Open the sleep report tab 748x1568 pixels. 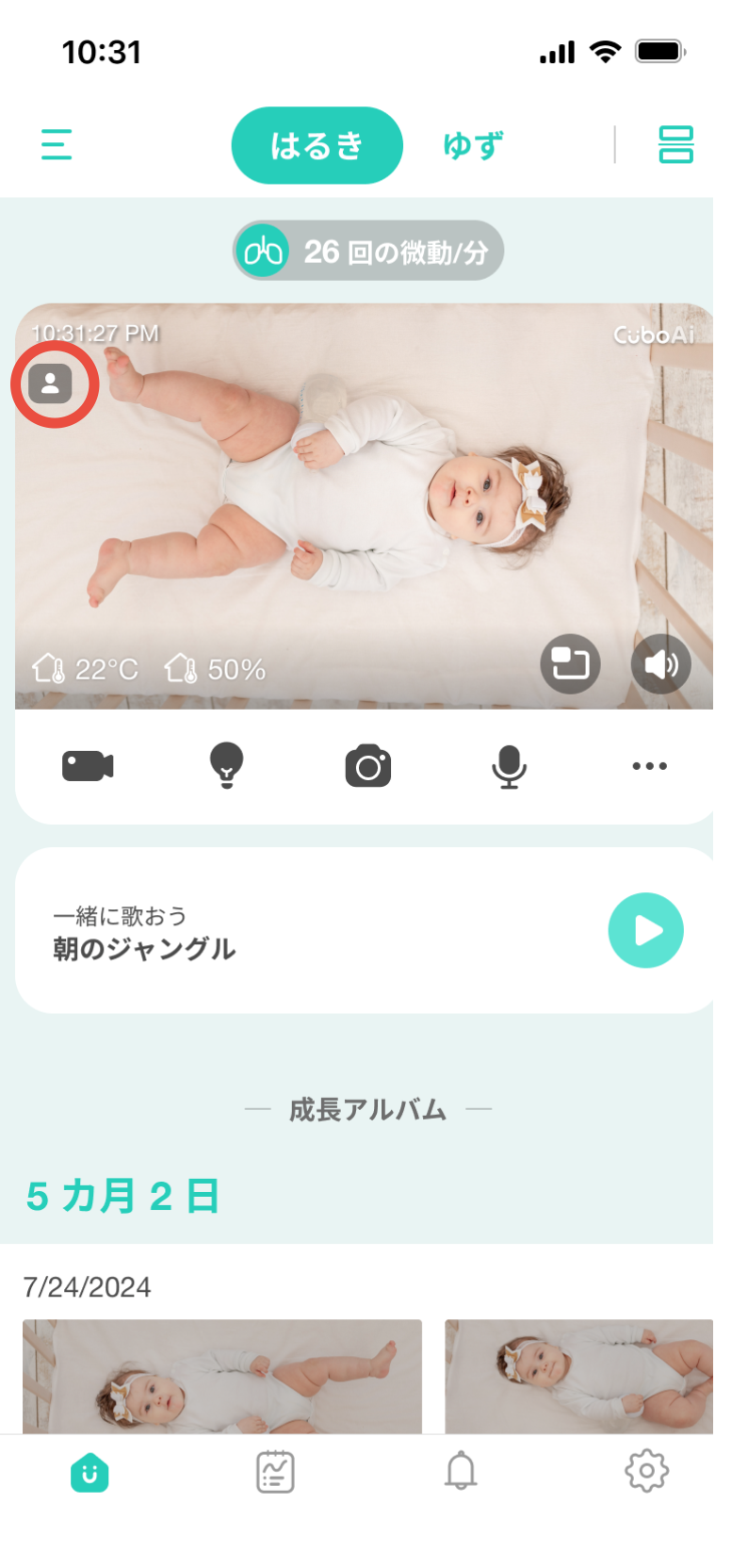coord(275,1472)
